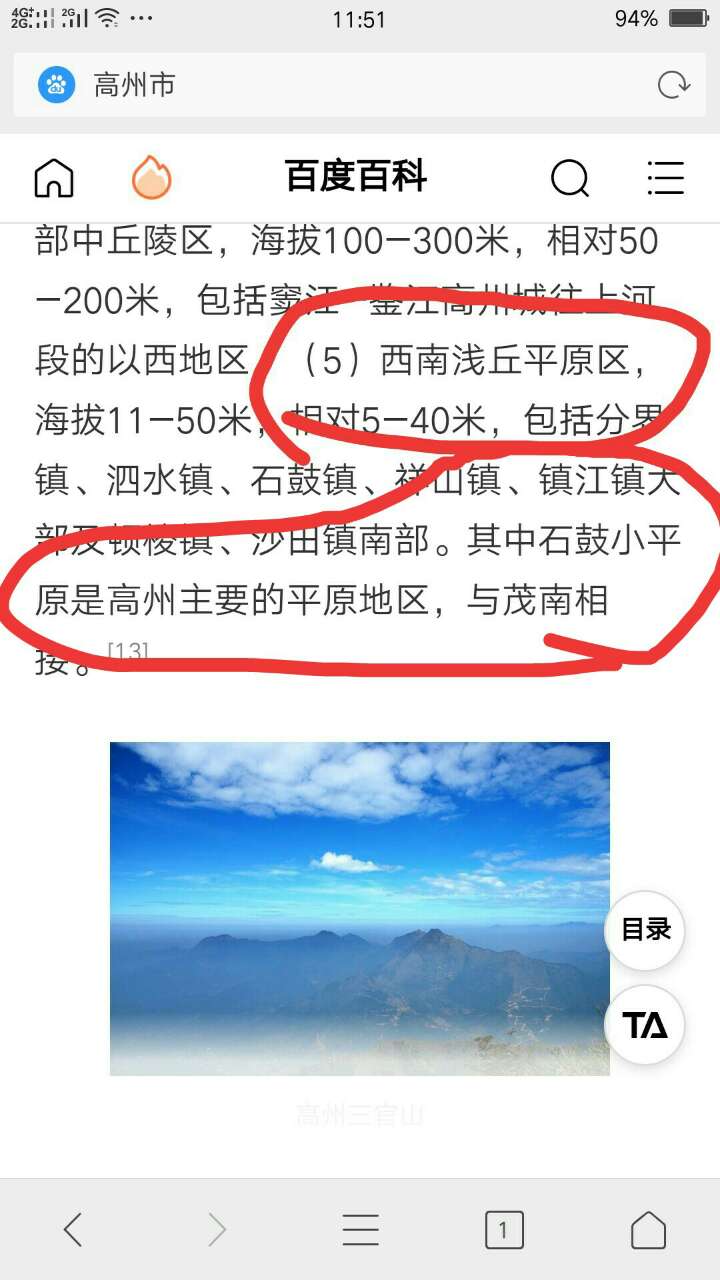Open the Baike search magnifier
Screen dimensions: 720x1280
(x=570, y=179)
